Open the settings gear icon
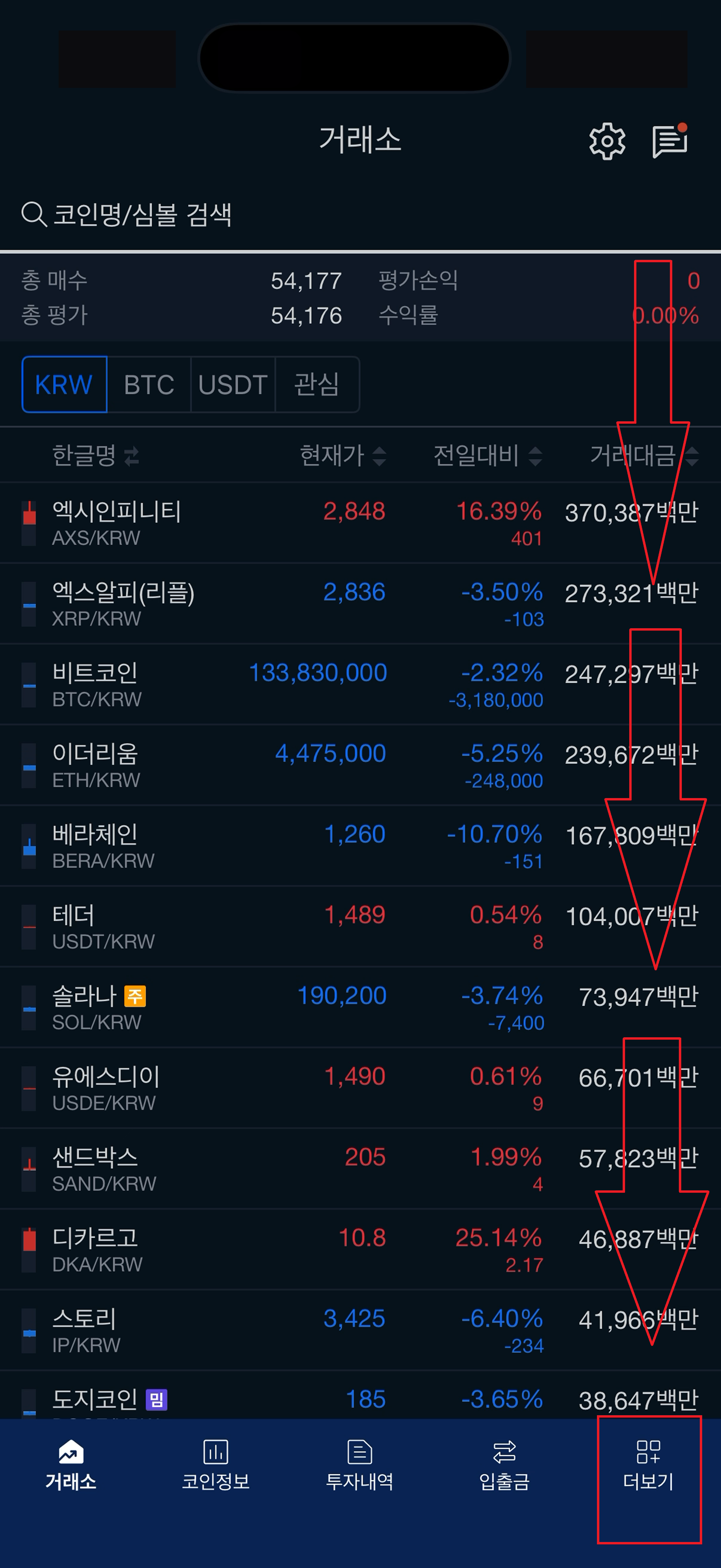Screen dimensions: 721x1568 click(607, 141)
